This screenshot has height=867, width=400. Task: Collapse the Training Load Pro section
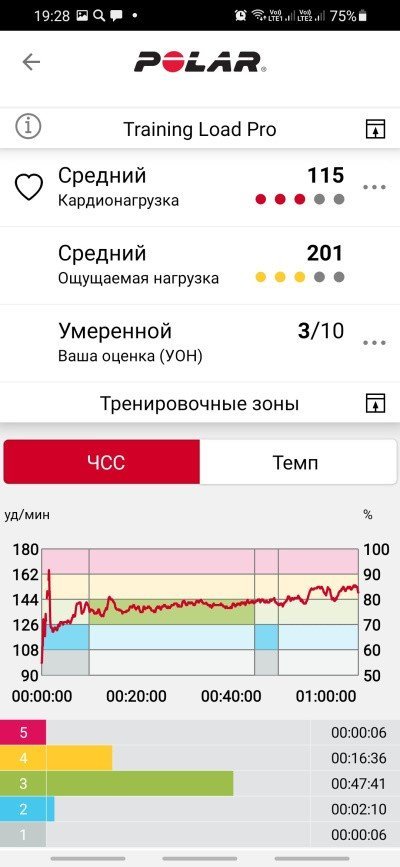pyautogui.click(x=375, y=129)
